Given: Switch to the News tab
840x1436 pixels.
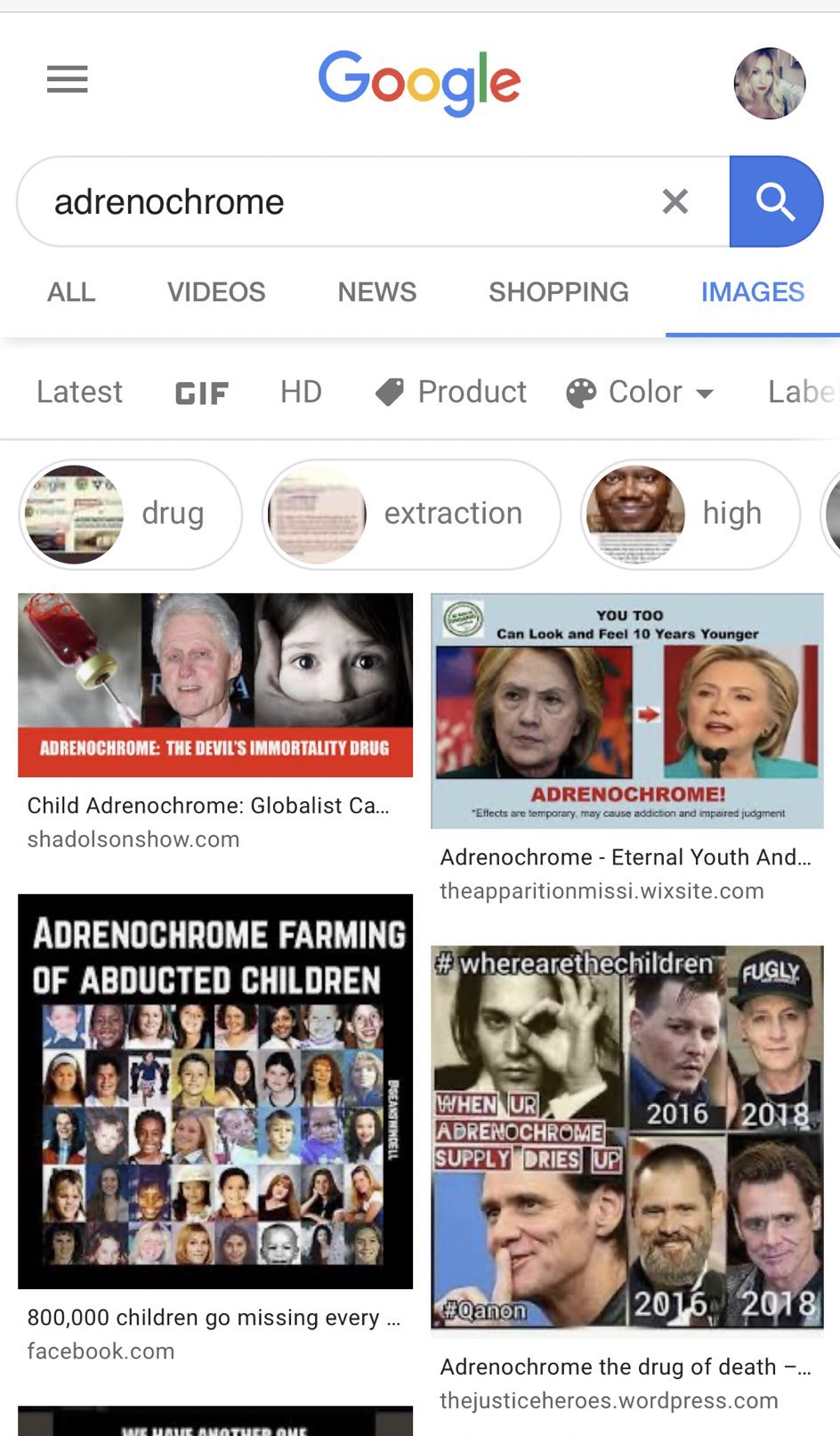Looking at the screenshot, I should pos(376,292).
